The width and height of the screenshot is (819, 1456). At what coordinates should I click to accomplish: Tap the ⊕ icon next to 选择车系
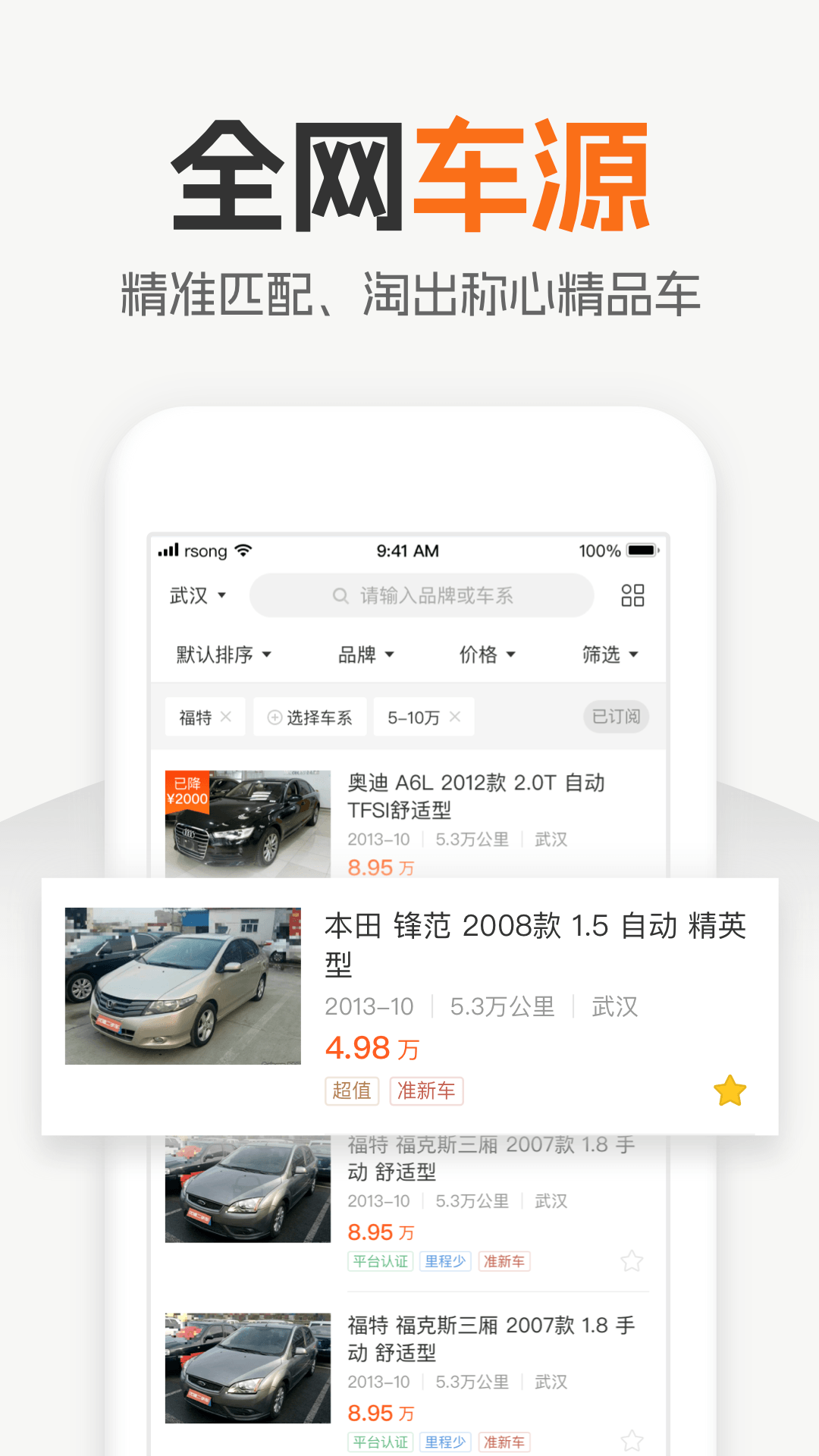point(275,716)
